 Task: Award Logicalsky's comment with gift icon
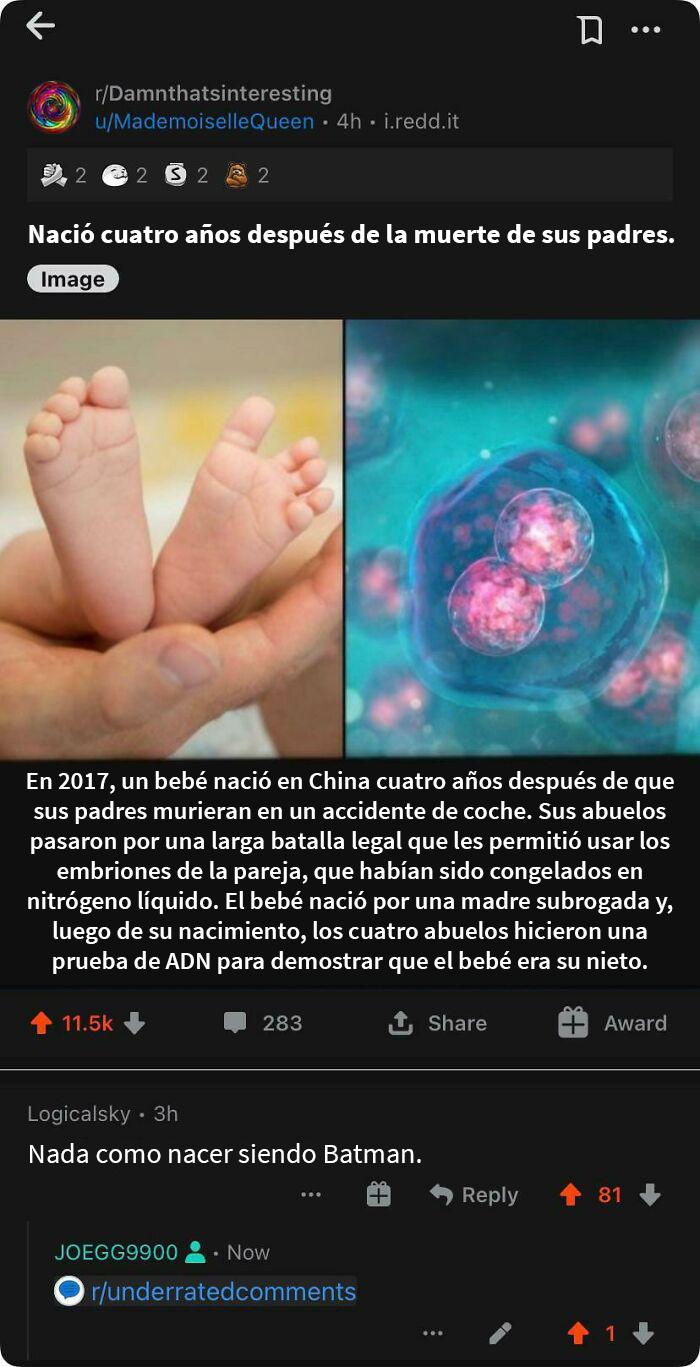[x=379, y=1195]
